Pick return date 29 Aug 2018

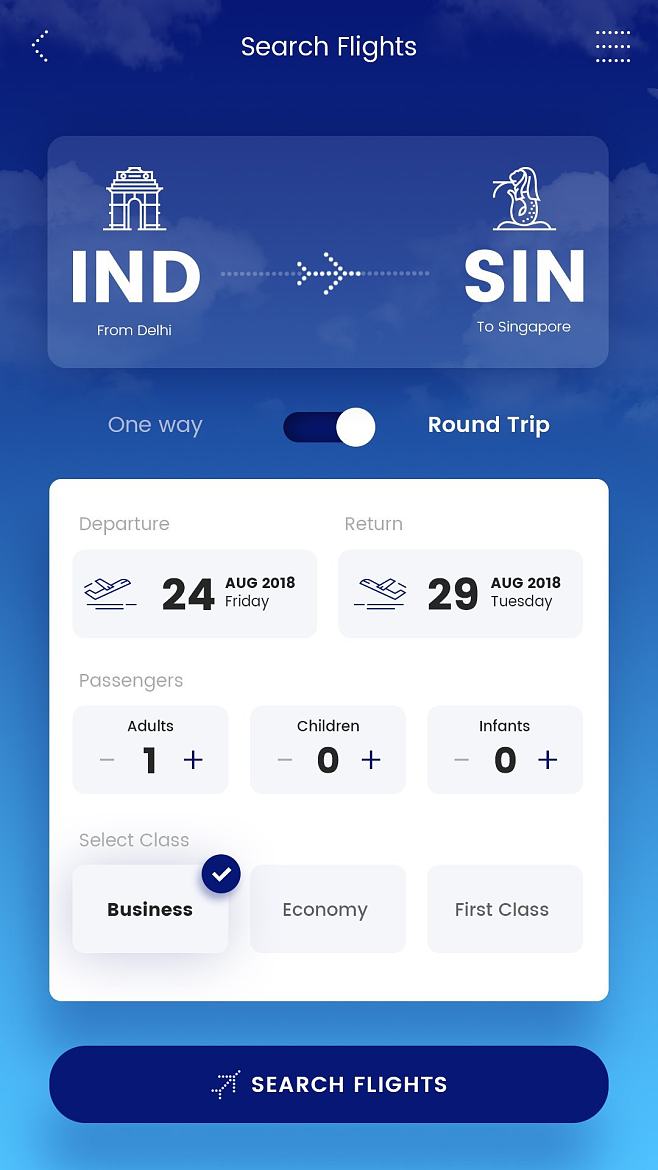tap(460, 593)
